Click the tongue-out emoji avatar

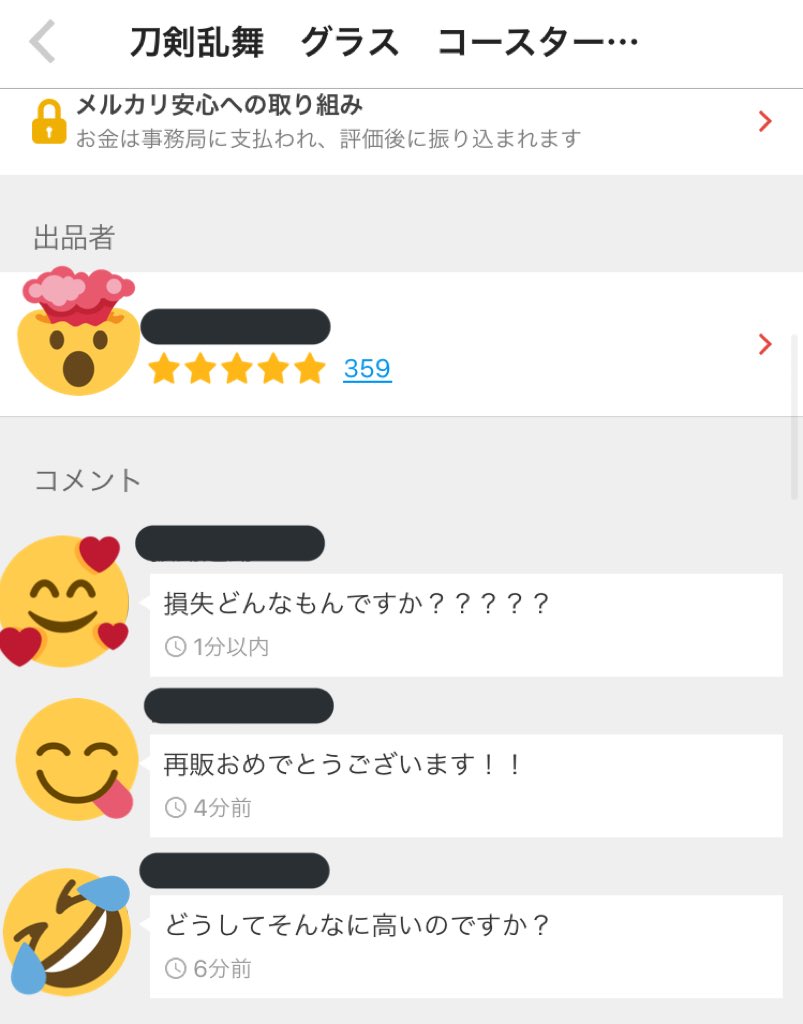click(x=70, y=760)
